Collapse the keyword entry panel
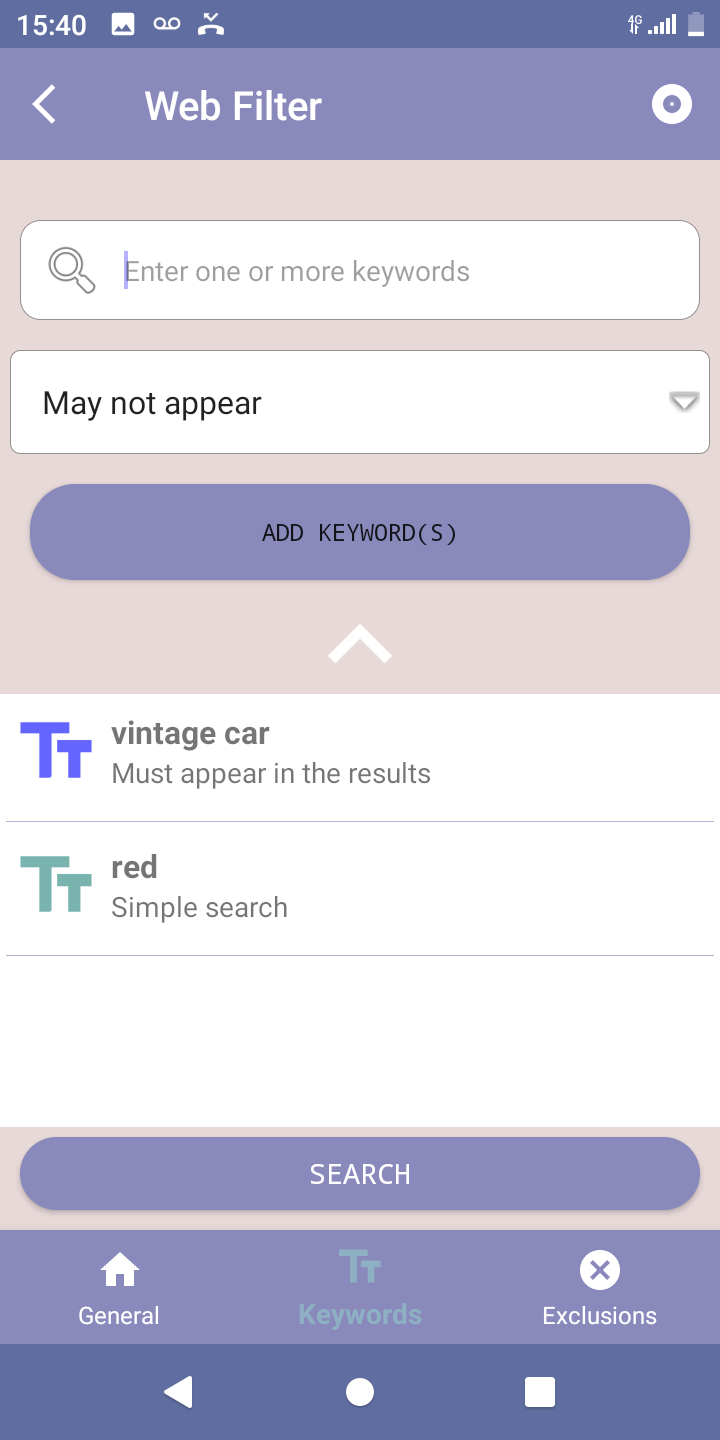This screenshot has width=720, height=1440. click(x=360, y=645)
